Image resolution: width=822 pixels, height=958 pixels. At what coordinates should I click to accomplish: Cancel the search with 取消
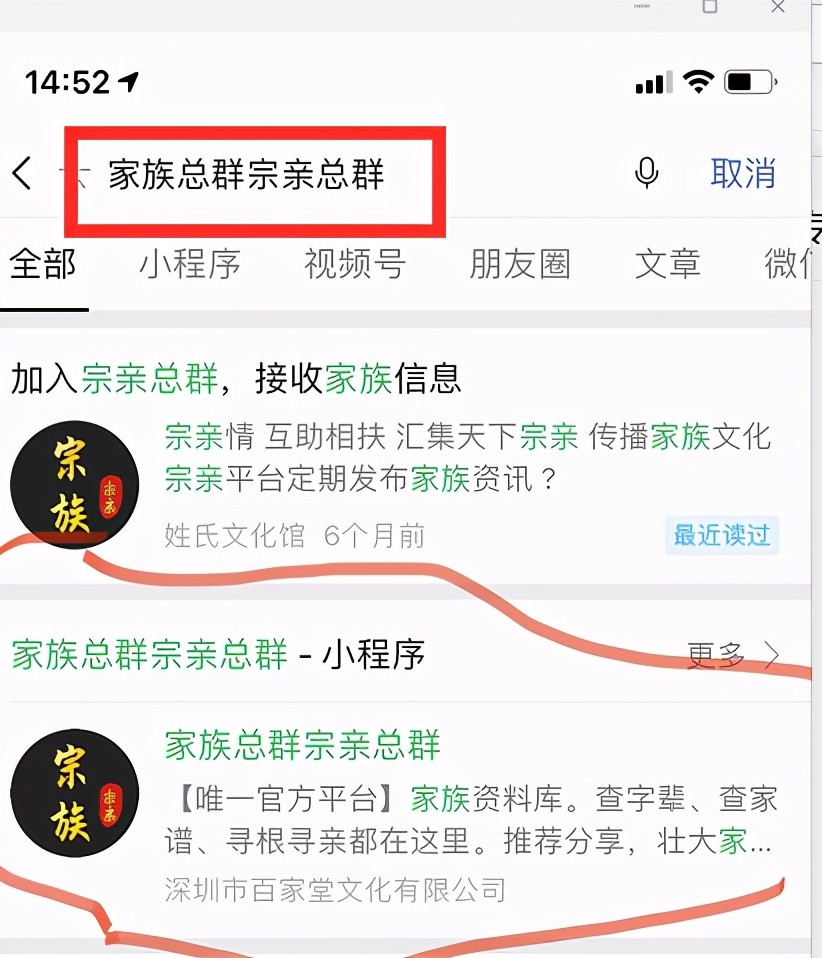743,174
